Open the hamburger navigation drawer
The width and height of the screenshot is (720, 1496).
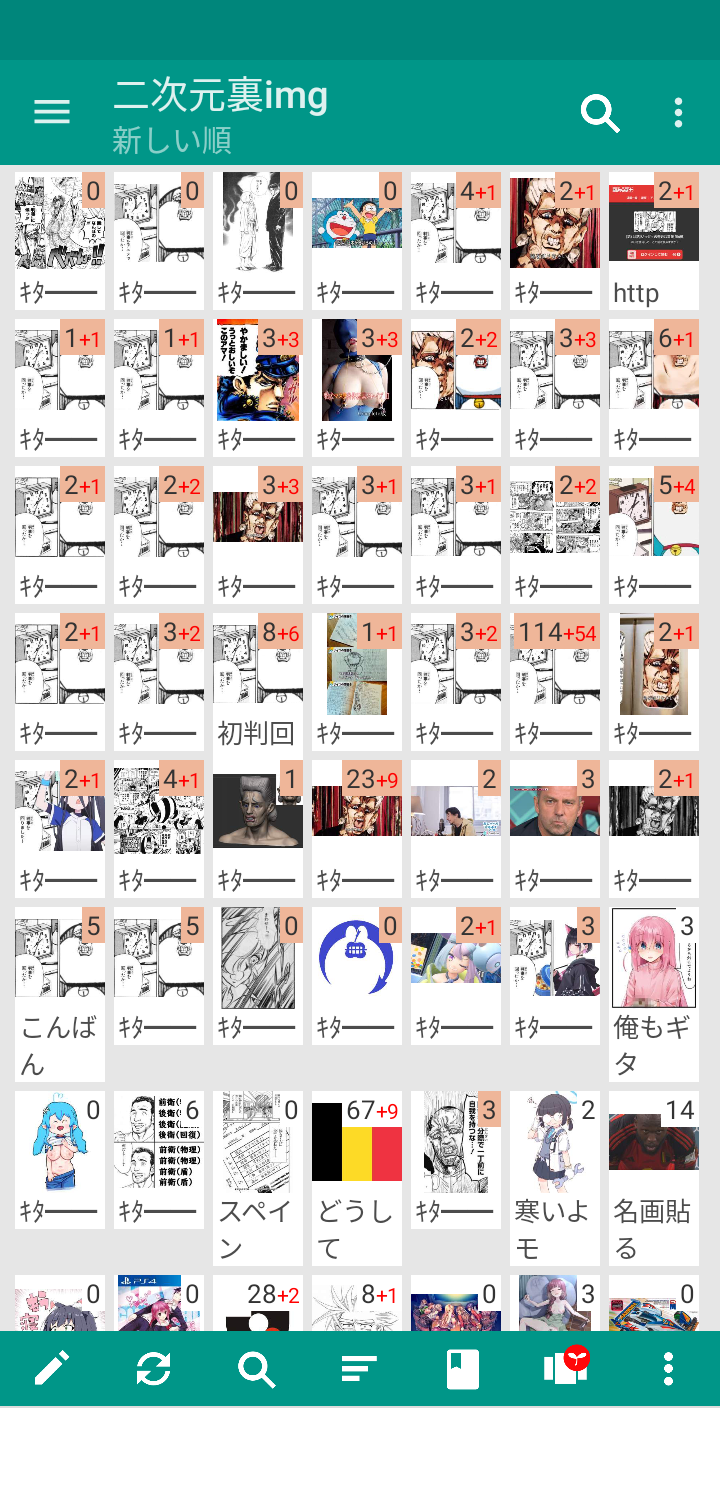(52, 112)
